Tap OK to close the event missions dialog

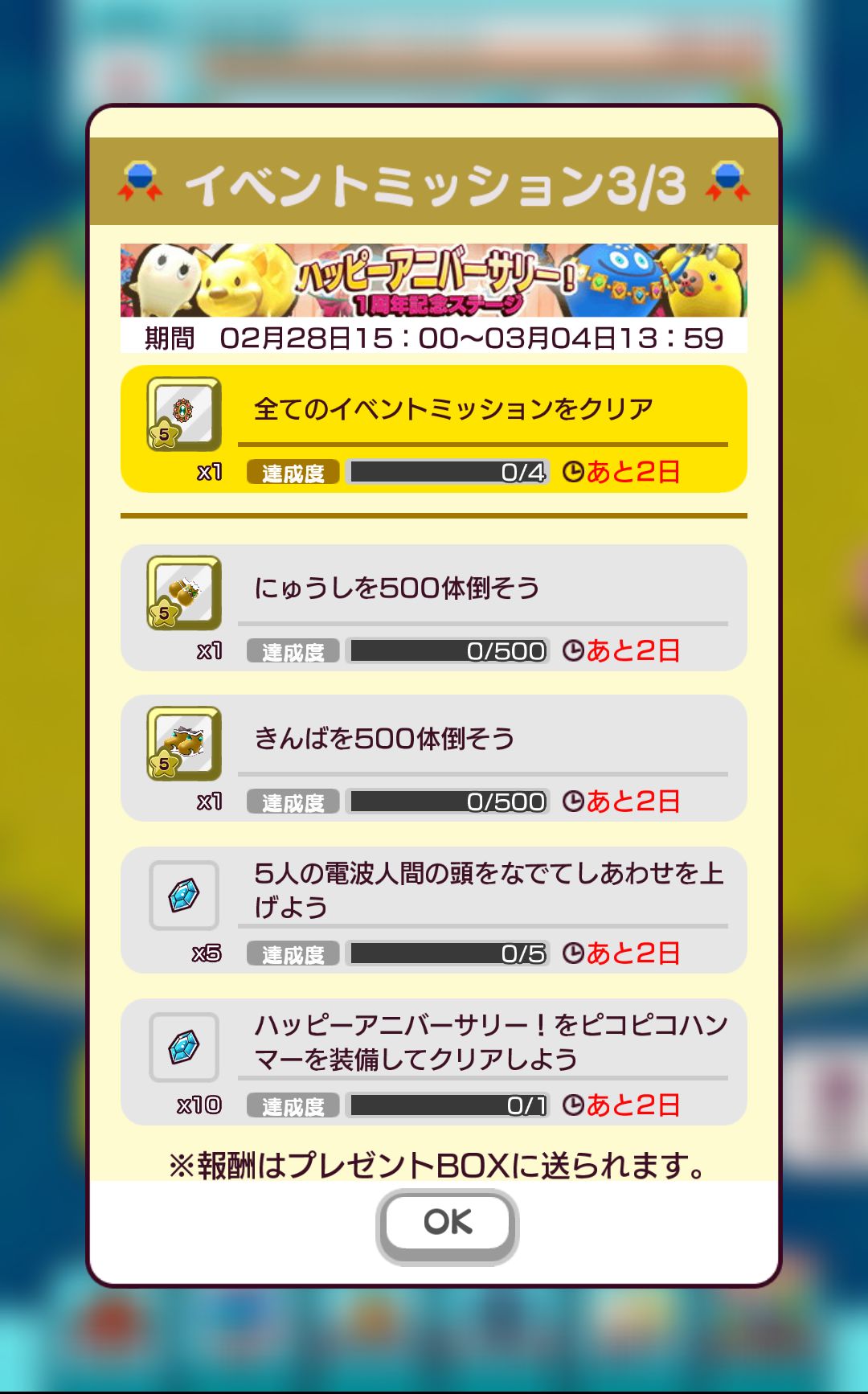pos(448,1224)
